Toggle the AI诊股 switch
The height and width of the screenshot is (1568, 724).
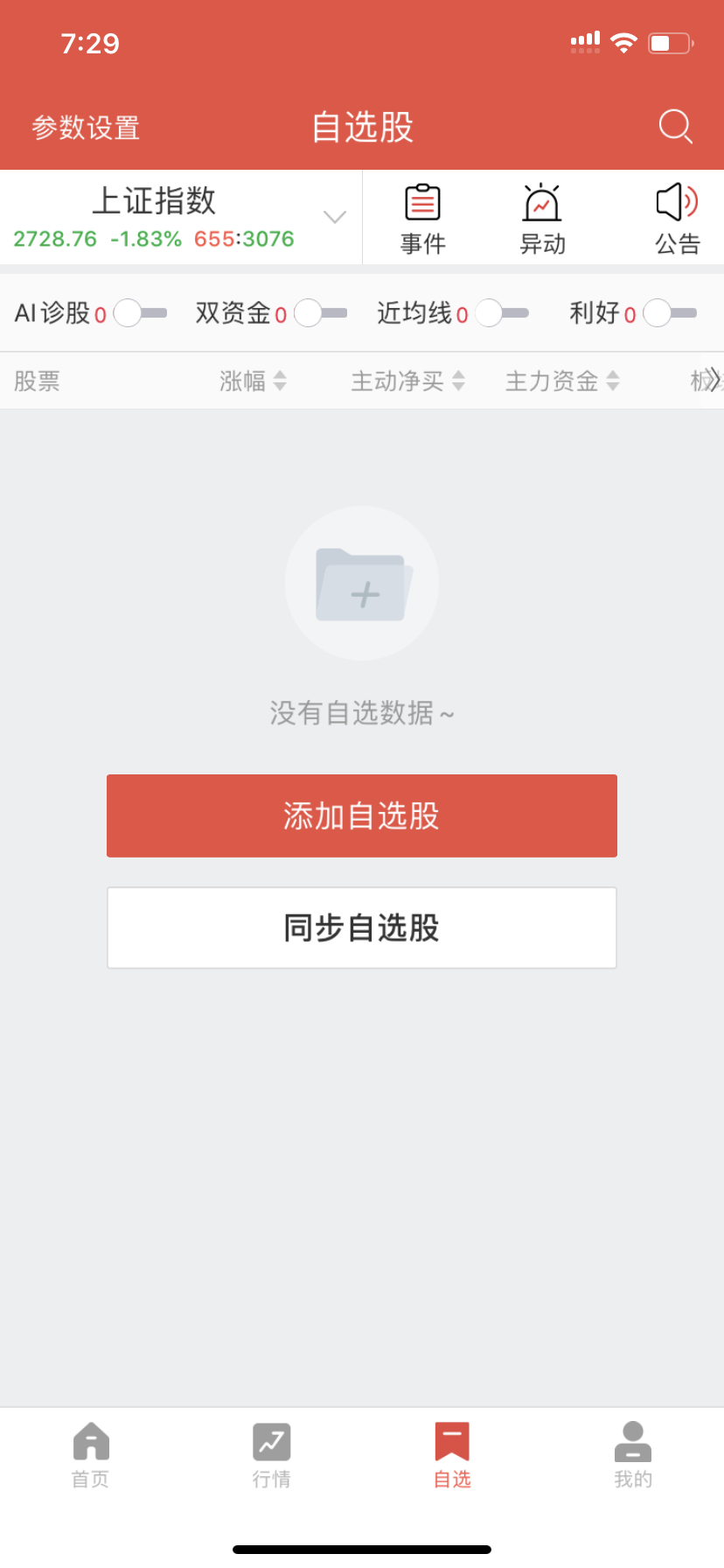pyautogui.click(x=140, y=313)
